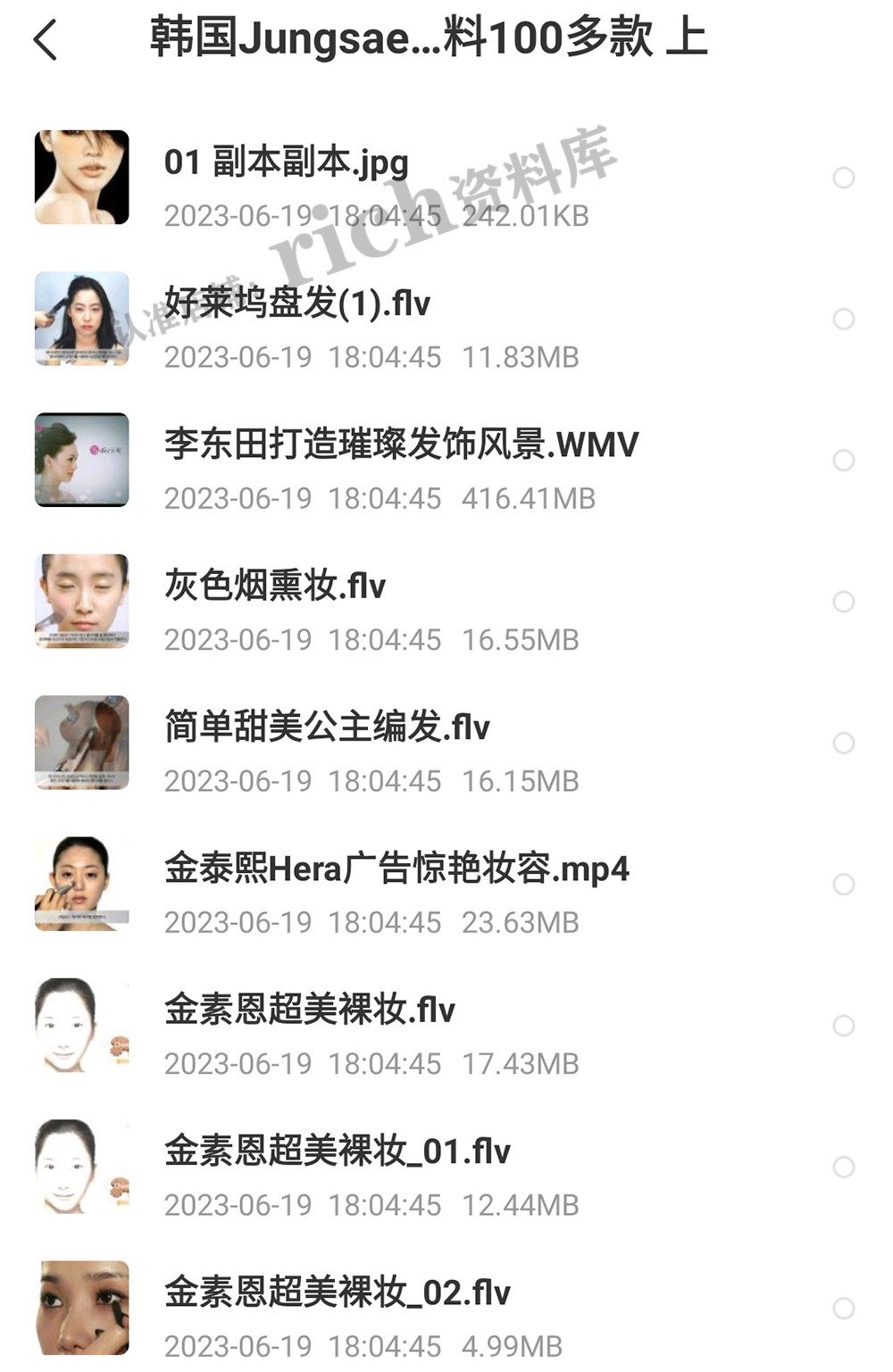Open the video 简单甜美公主编发.flv

coord(327,728)
